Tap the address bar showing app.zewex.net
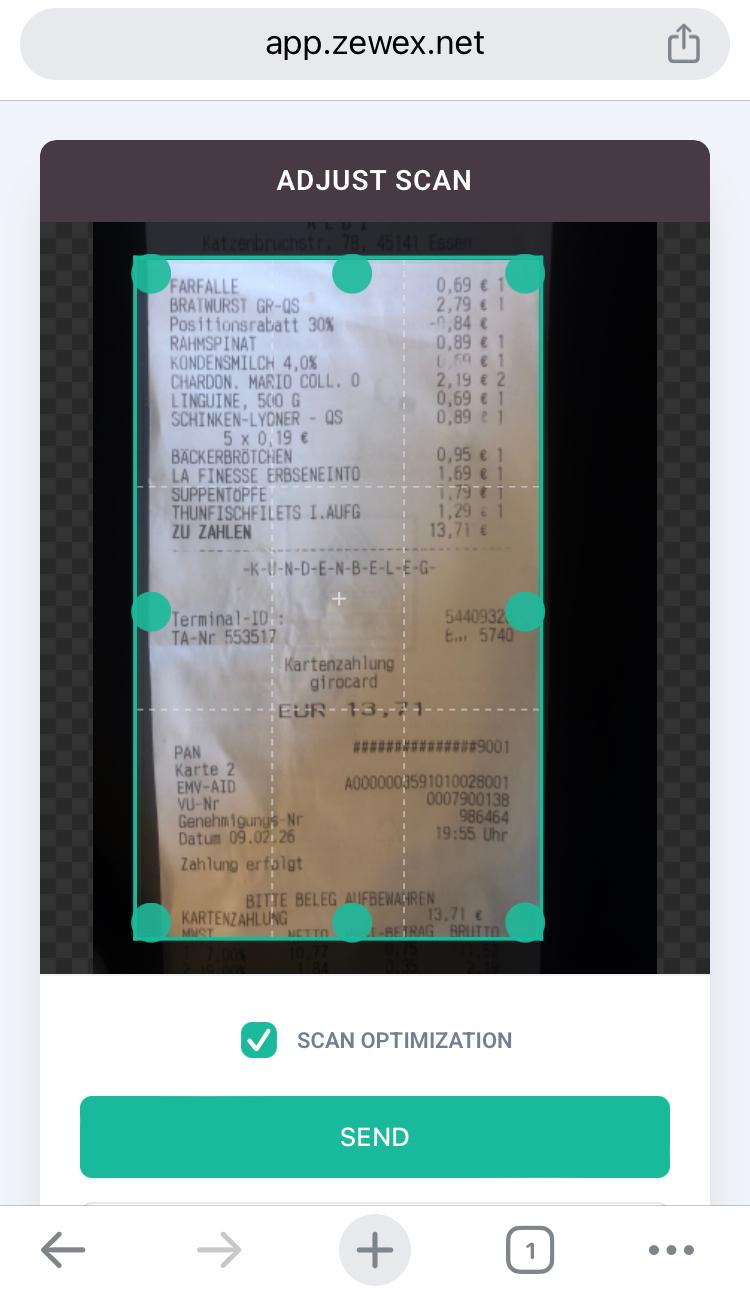Viewport: 750px width, 1294px height. pyautogui.click(x=374, y=44)
